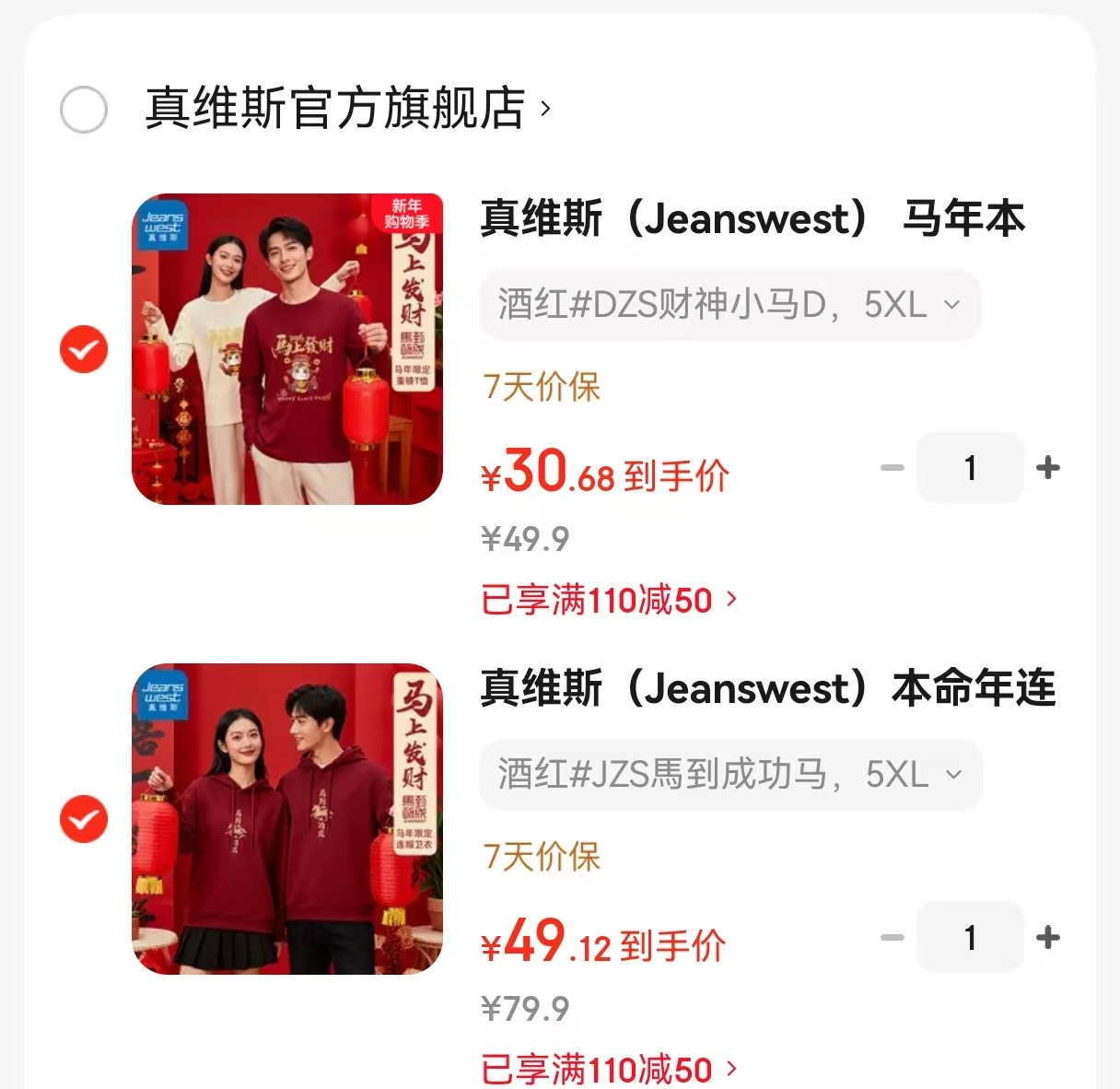The image size is (1120, 1089).
Task: View 已享满110减50 promo under ¥49.9
Action: pos(608,600)
